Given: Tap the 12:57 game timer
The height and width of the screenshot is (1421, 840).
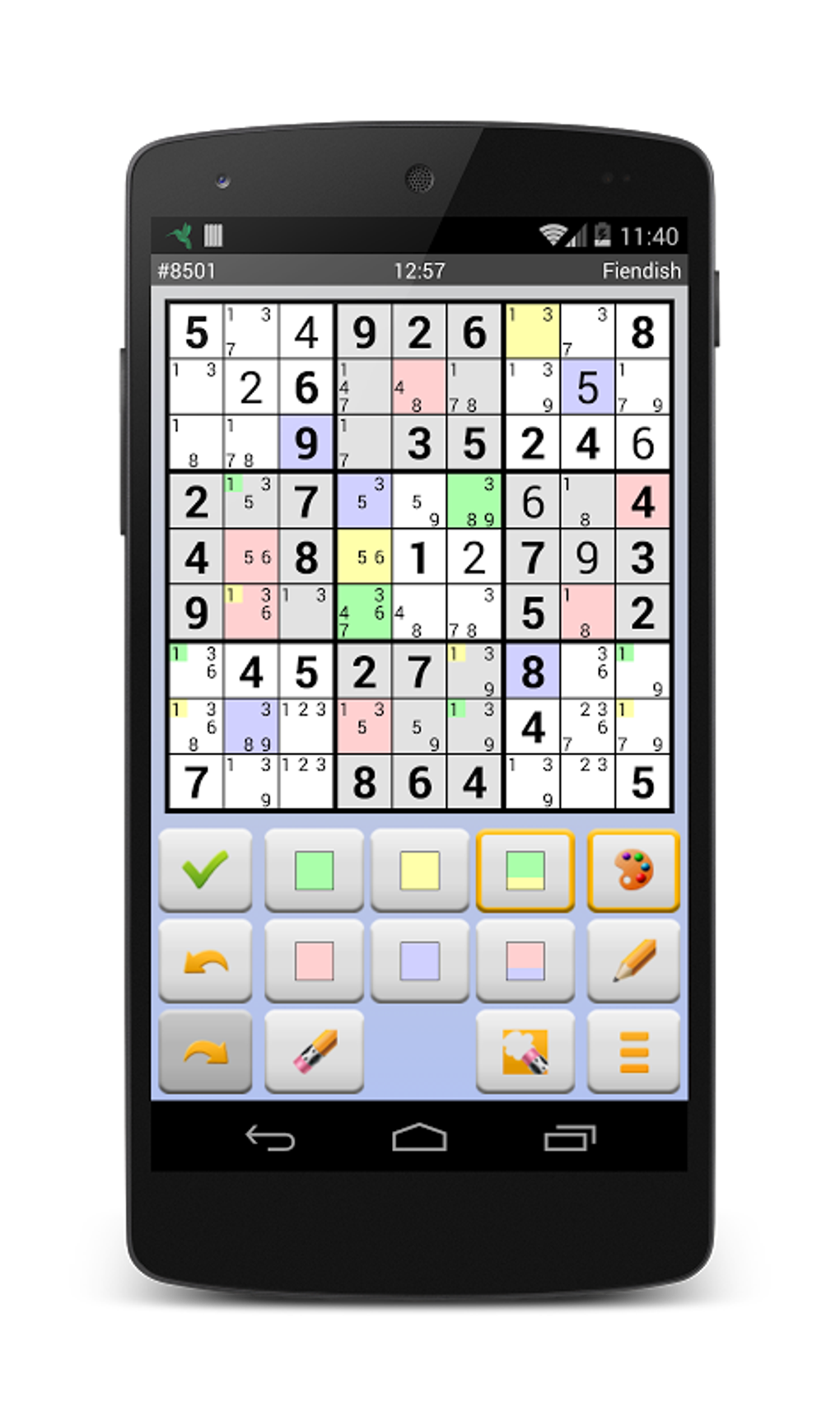Looking at the screenshot, I should point(420,269).
